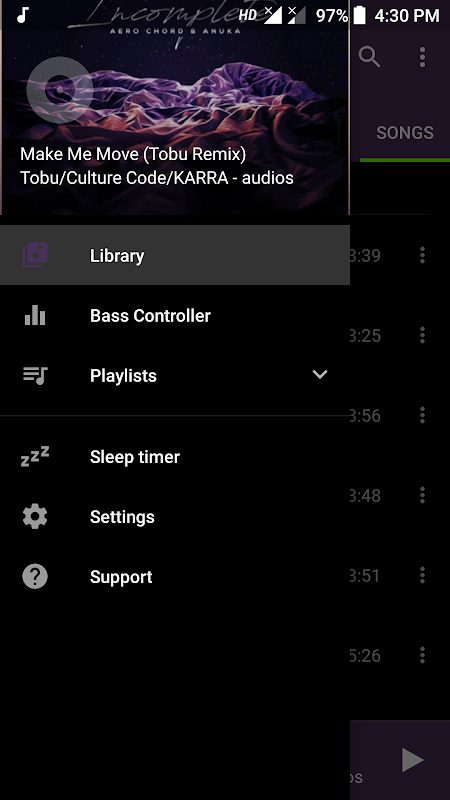
Task: Open Sleep timer
Action: (x=174, y=457)
